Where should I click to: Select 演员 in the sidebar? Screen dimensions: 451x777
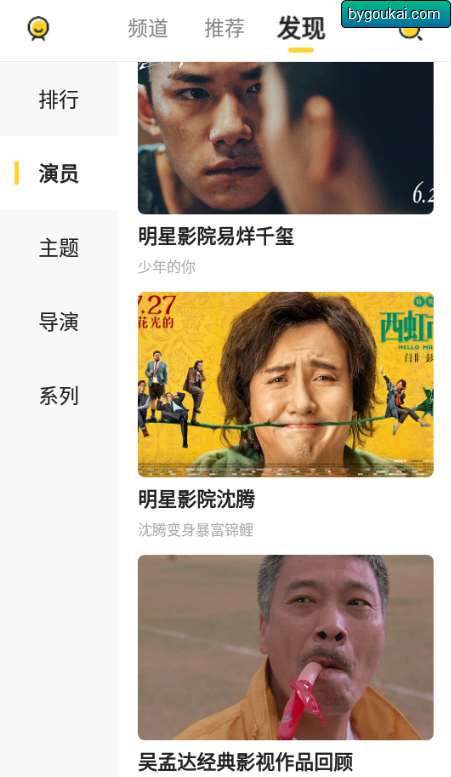[58, 173]
